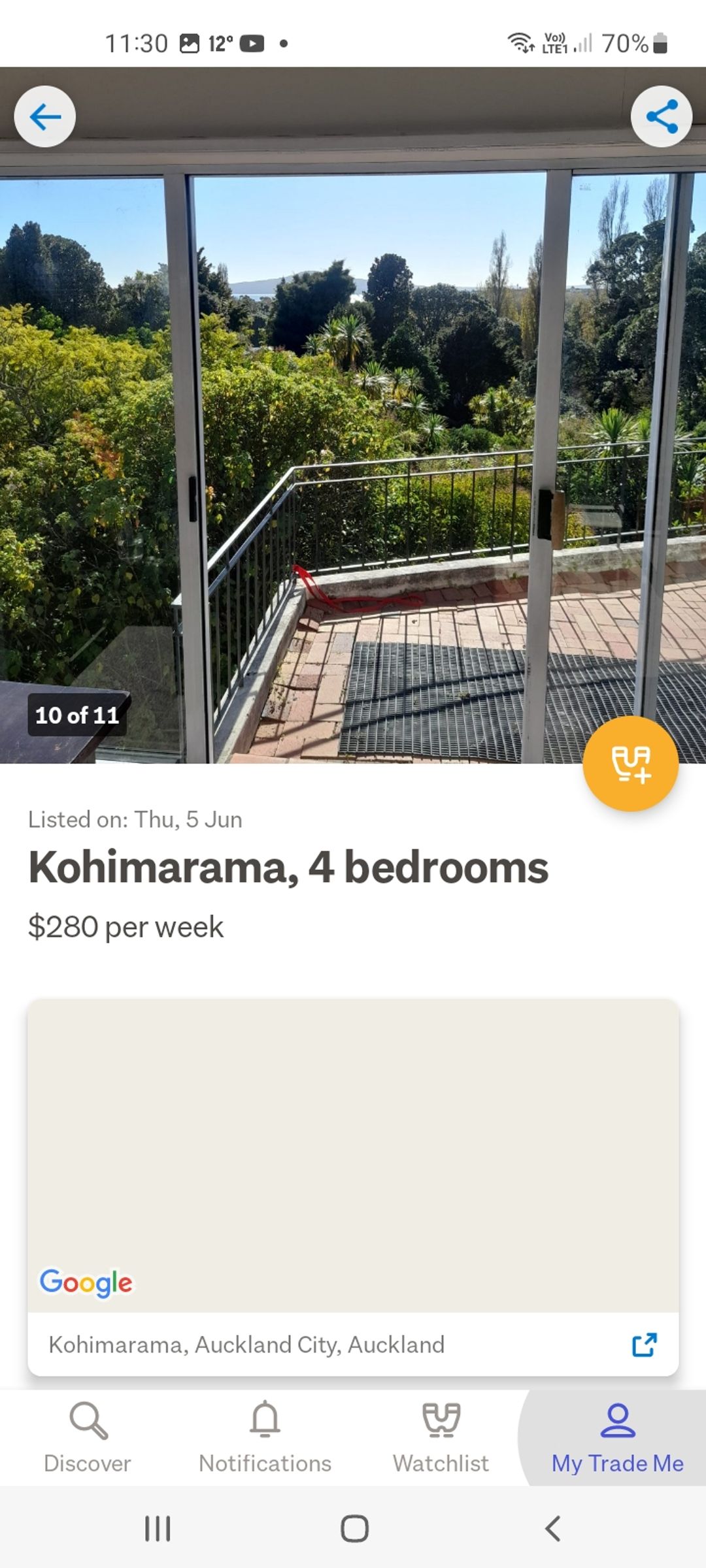Screen dimensions: 706x1568
Task: Open system recent apps
Action: (x=158, y=1529)
